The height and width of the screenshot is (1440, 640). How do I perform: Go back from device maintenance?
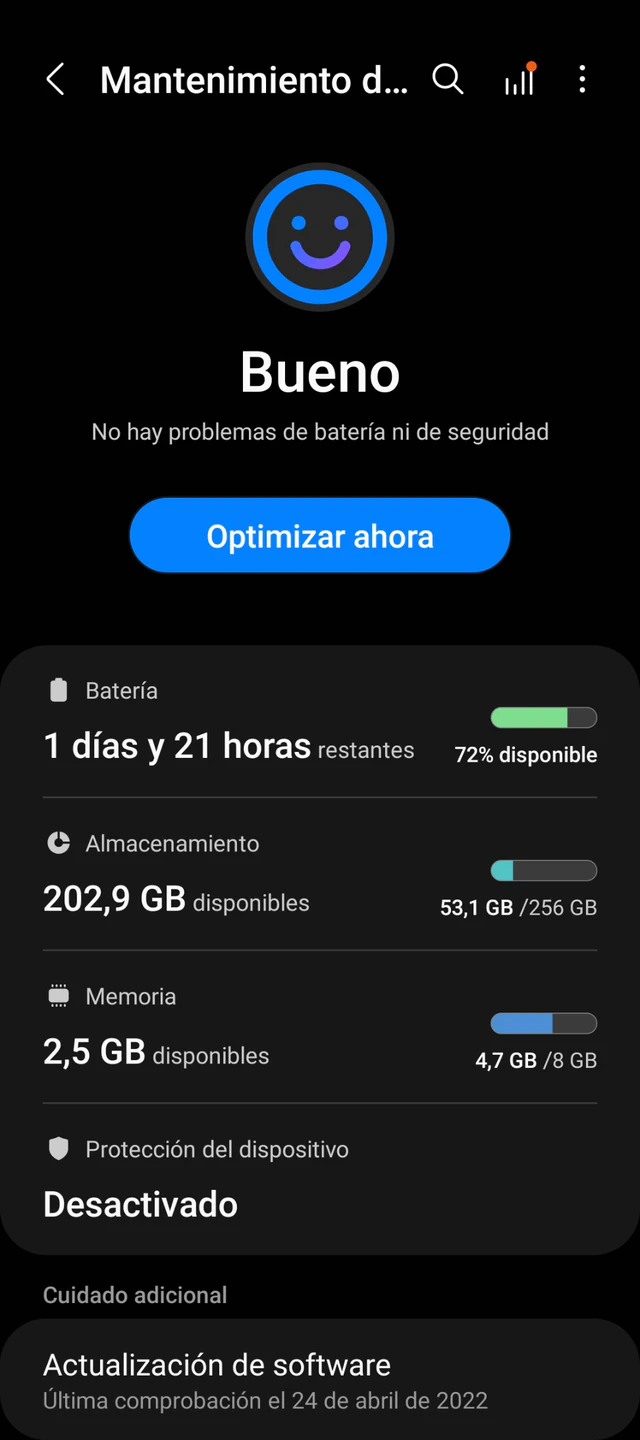pyautogui.click(x=55, y=80)
